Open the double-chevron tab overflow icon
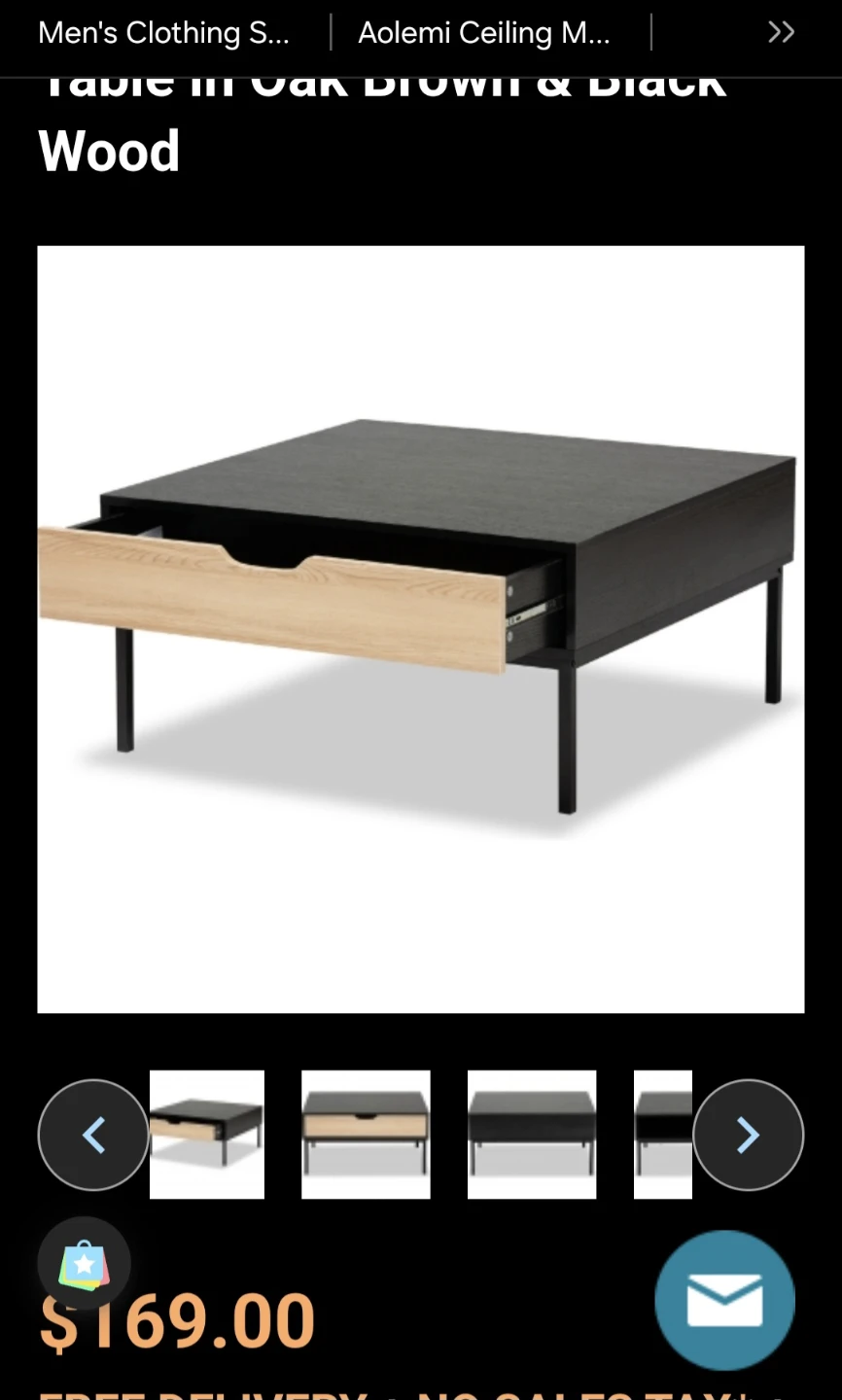This screenshot has height=1400, width=842. 780,31
